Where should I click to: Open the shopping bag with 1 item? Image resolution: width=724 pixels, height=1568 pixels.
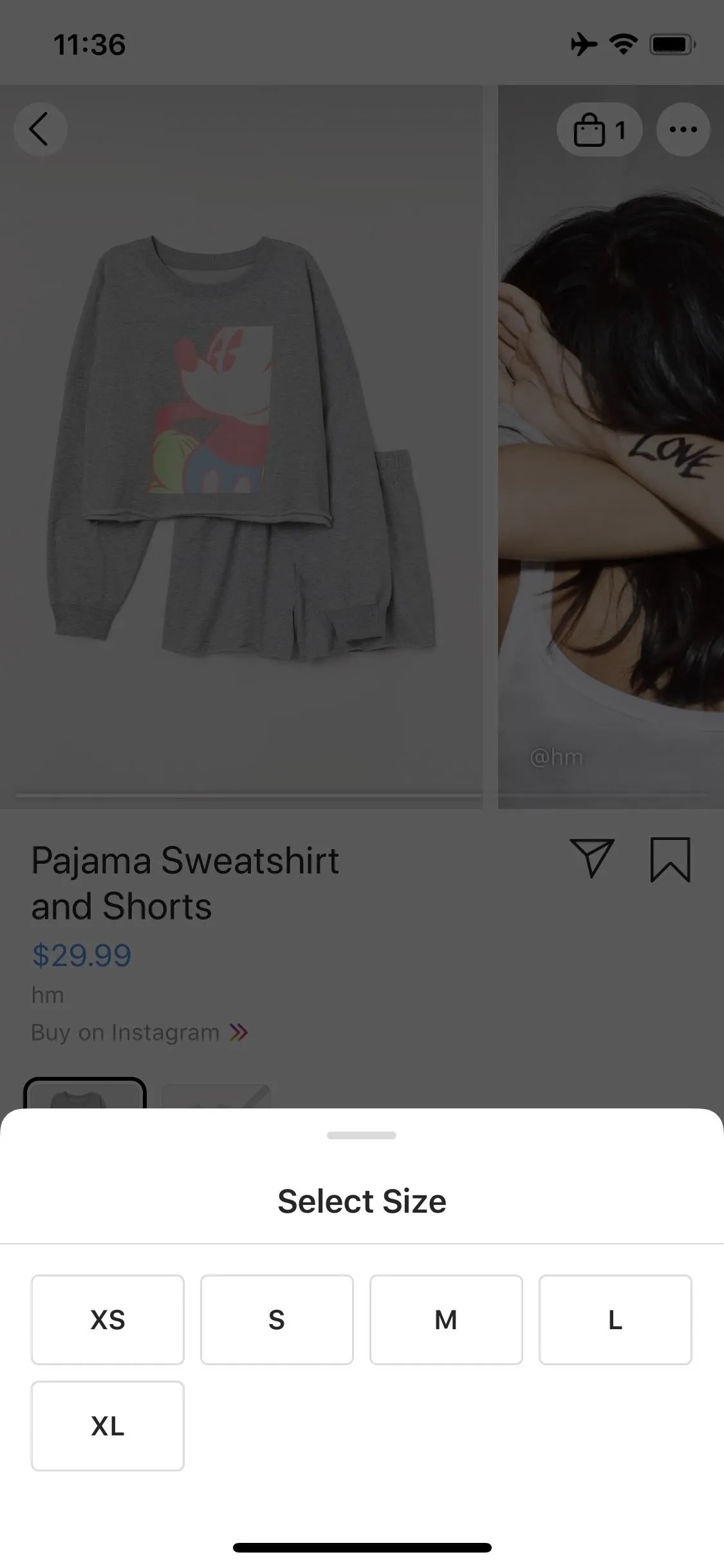pos(599,129)
